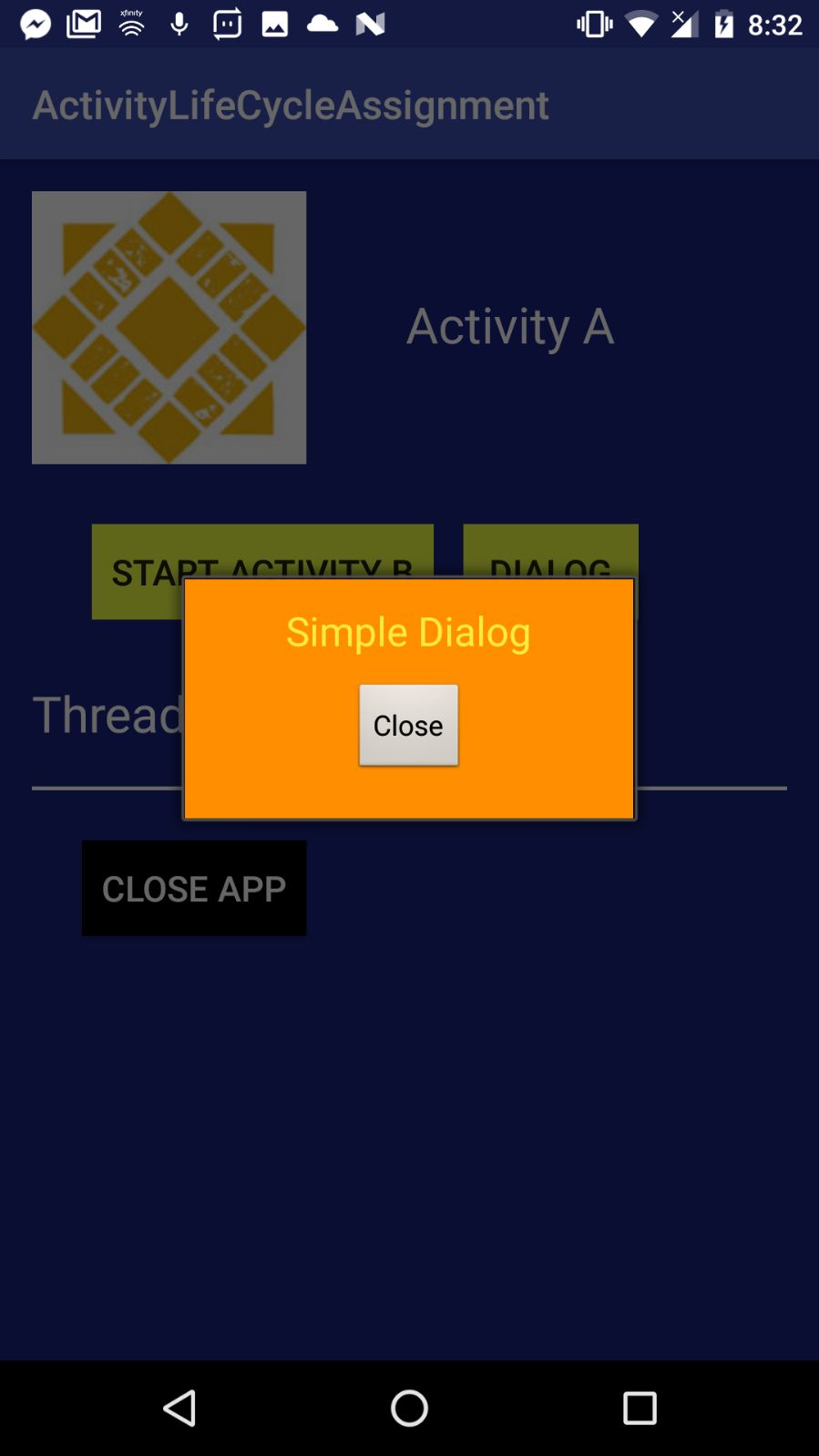The image size is (819, 1456).
Task: Tap the clock showing 8:32
Action: coord(775,24)
